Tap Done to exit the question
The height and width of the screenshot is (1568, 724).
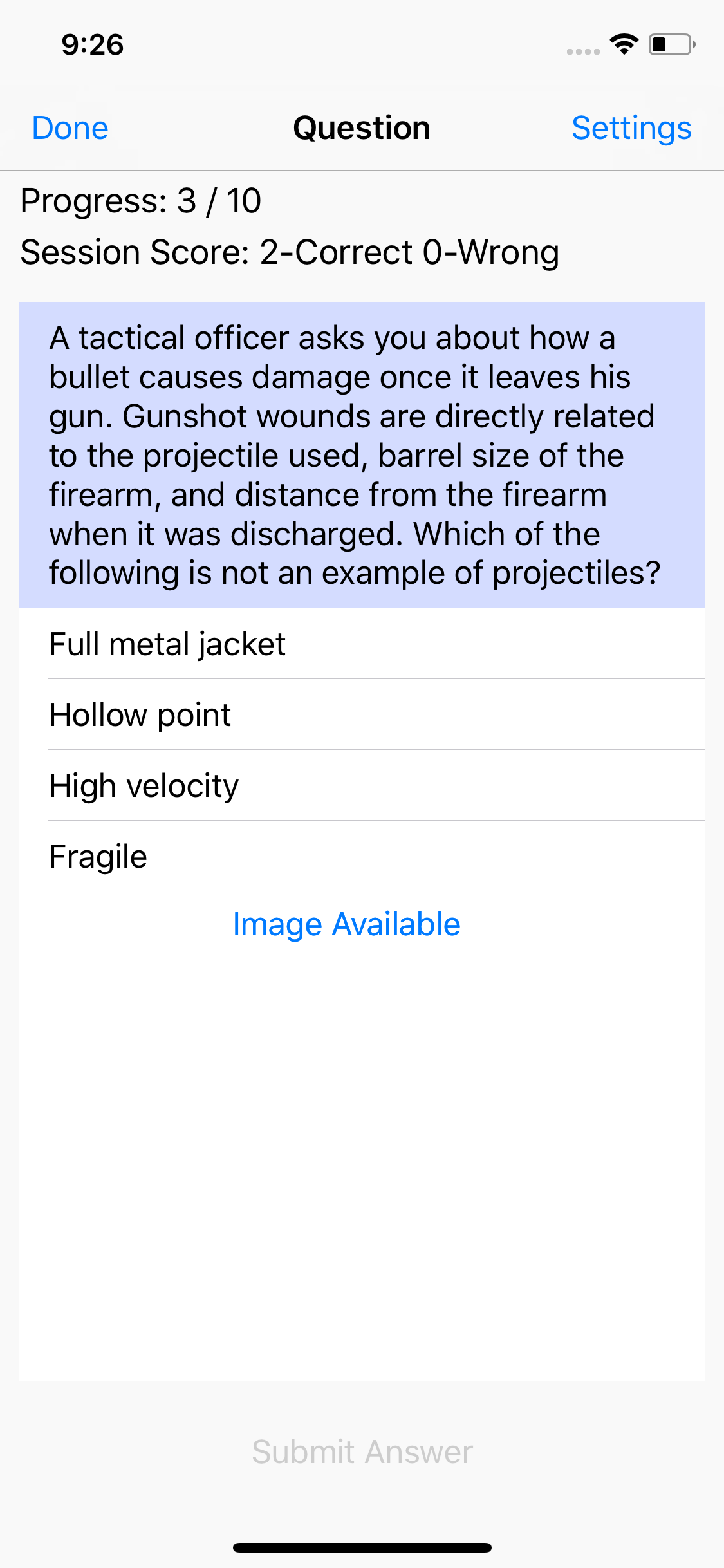coord(70,128)
